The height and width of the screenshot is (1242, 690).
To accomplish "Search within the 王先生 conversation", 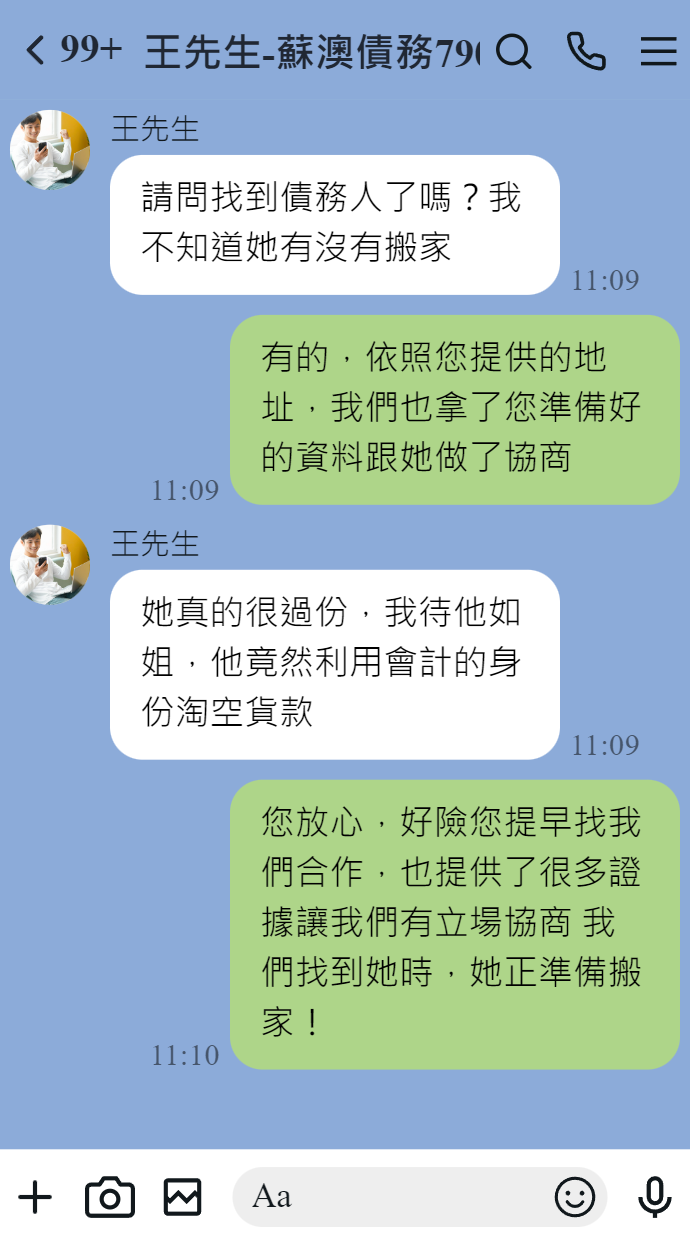I will pos(514,51).
